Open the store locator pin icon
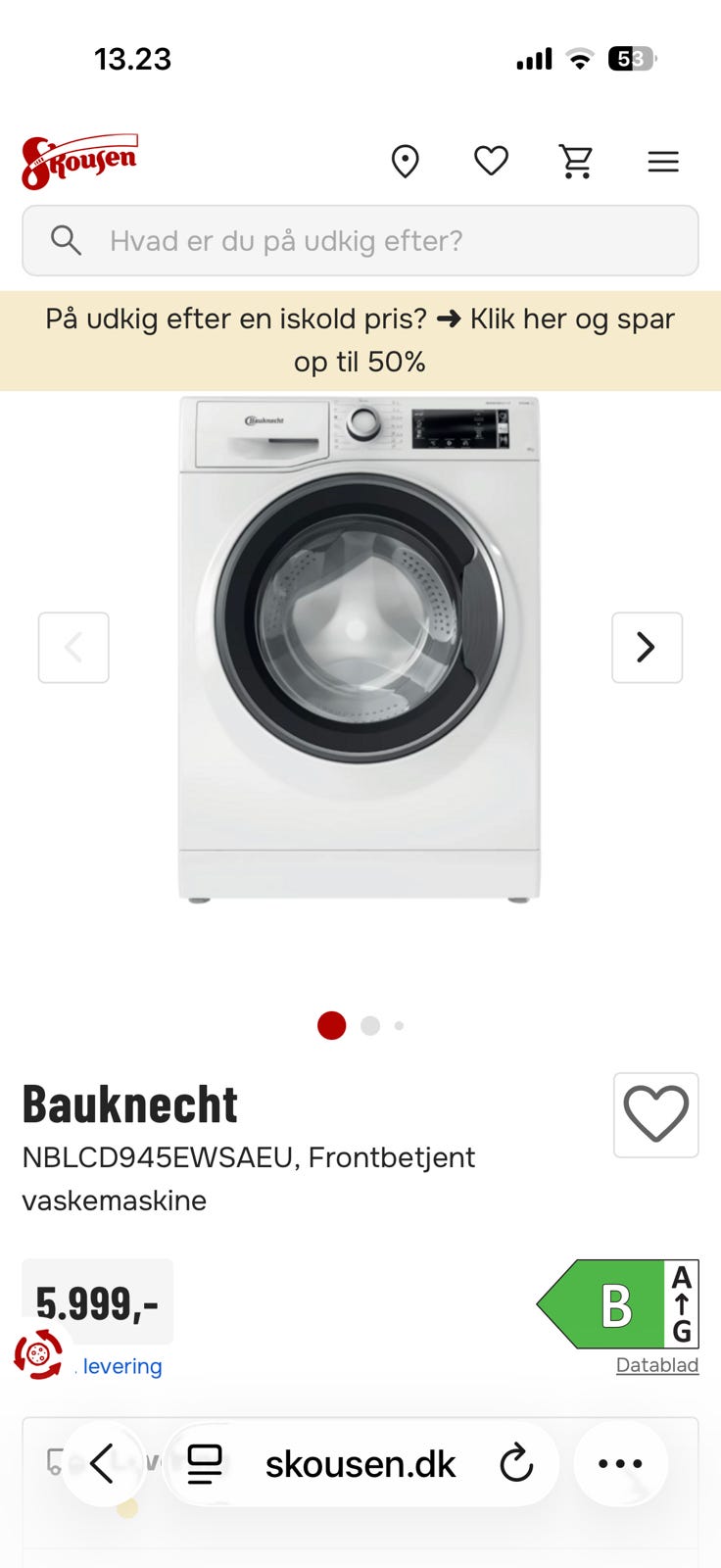Viewport: 721px width, 1568px height. 406,161
